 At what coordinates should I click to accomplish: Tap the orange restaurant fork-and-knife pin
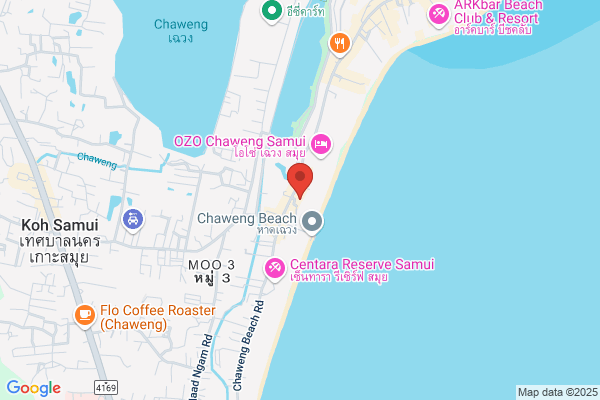[x=339, y=44]
